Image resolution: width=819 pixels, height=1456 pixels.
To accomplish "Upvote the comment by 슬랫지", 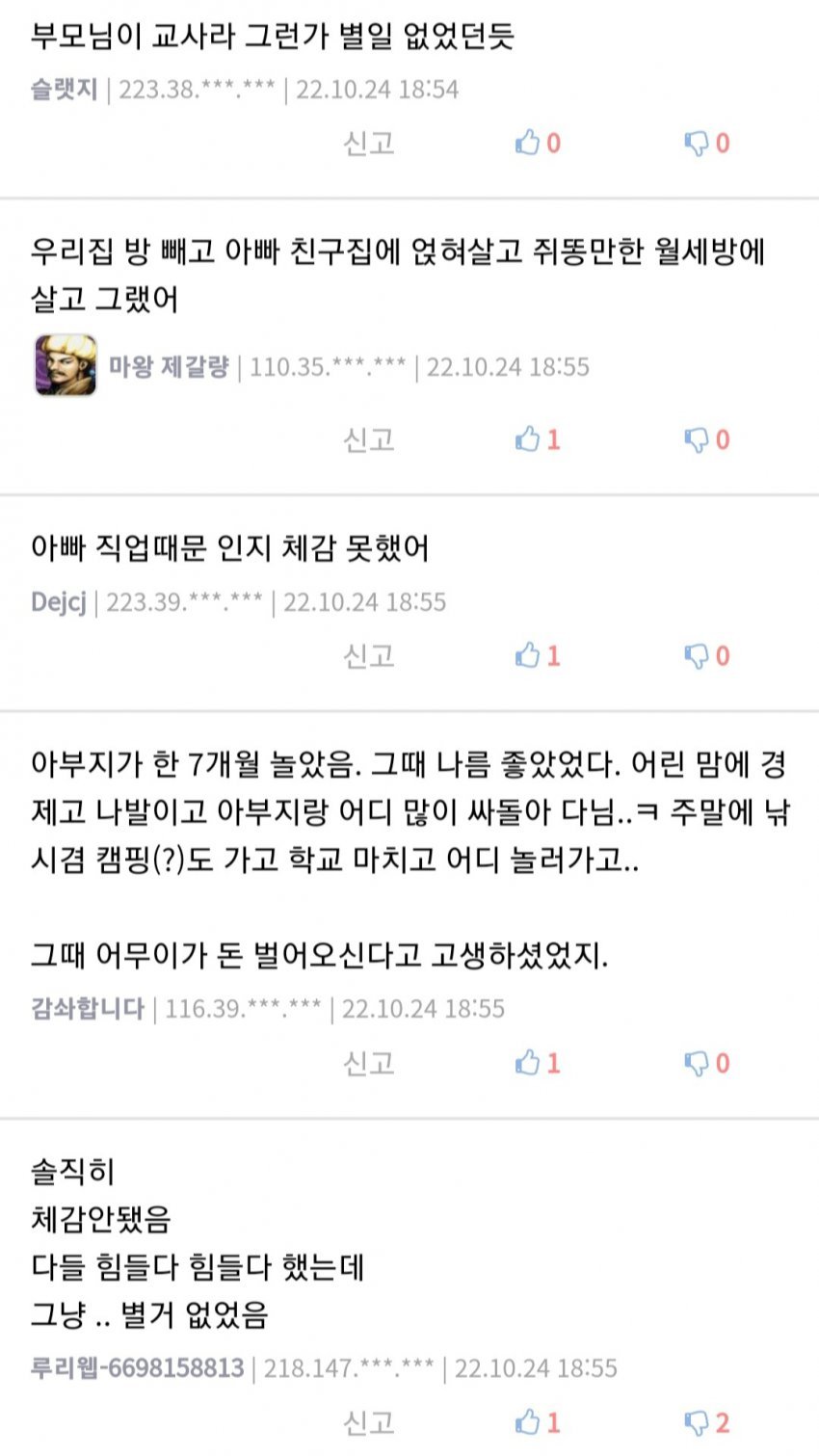I will coord(536,144).
